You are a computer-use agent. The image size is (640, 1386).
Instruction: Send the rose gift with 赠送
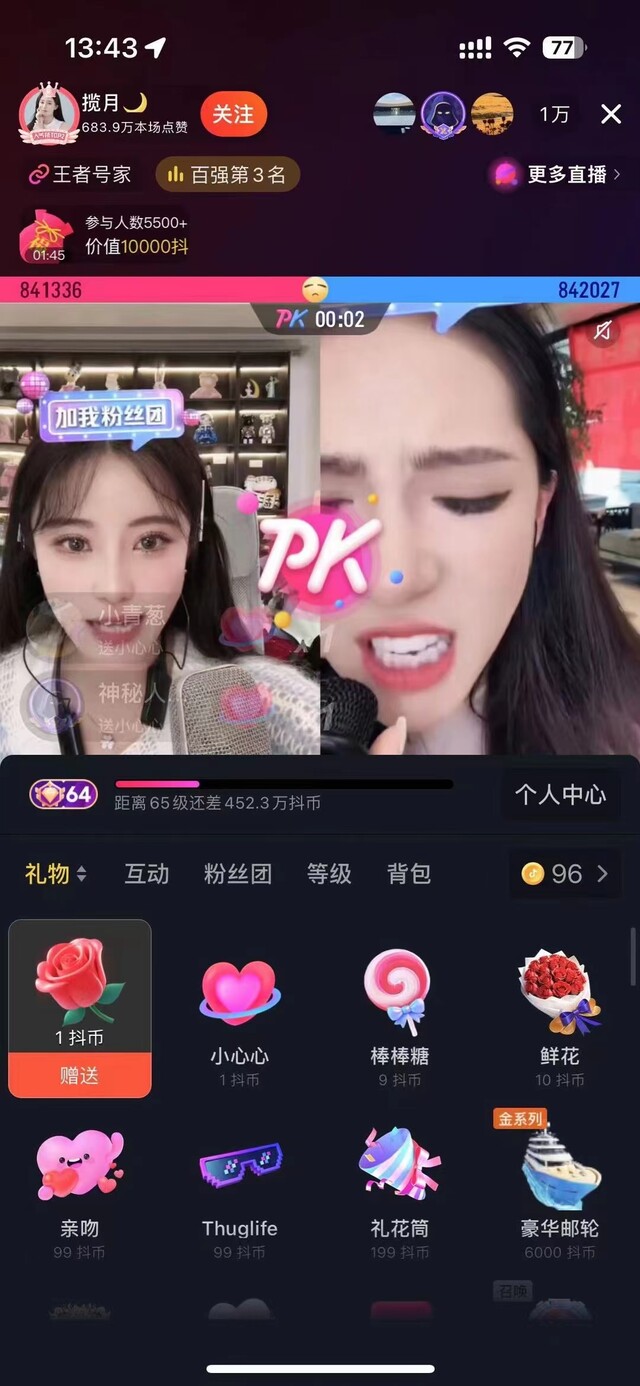tap(80, 1076)
